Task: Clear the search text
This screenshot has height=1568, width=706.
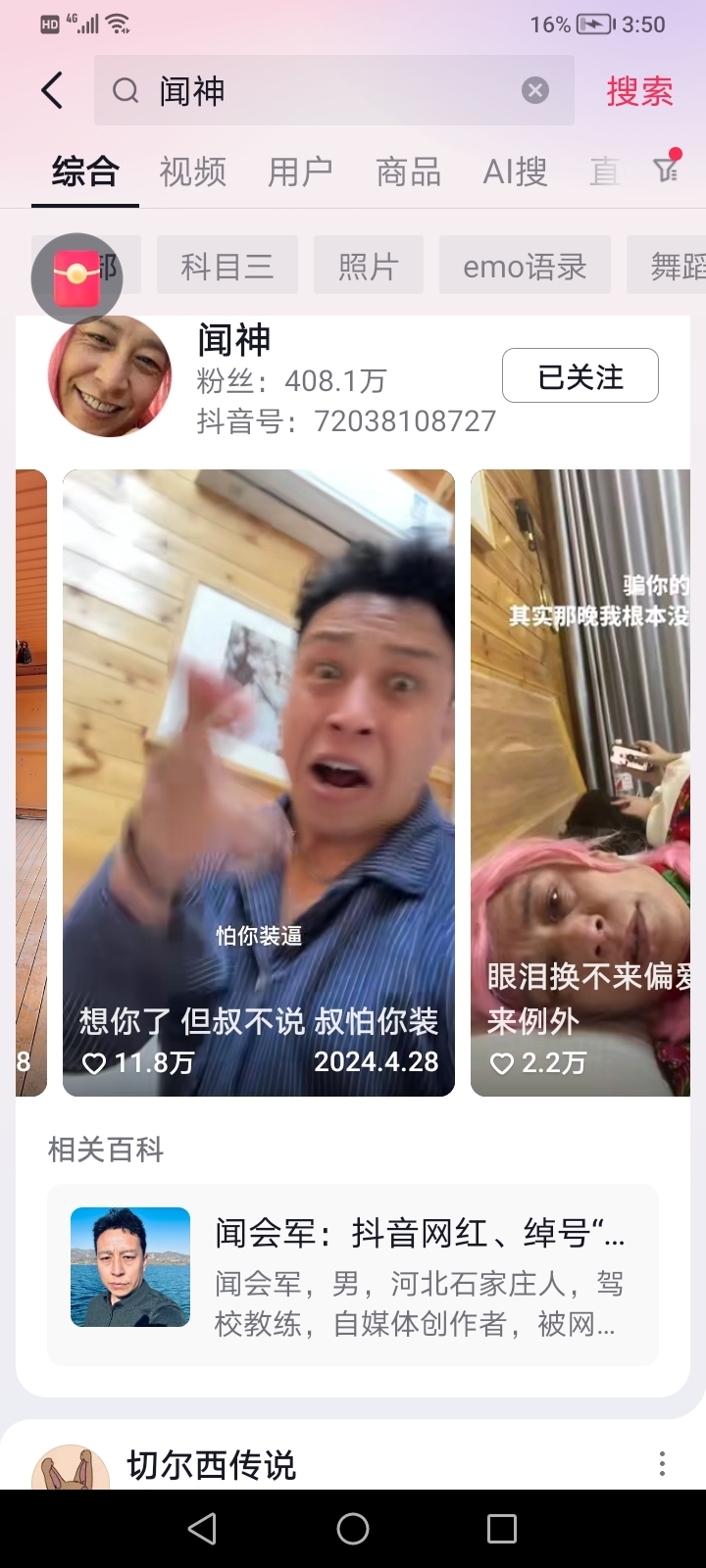Action: [x=534, y=91]
